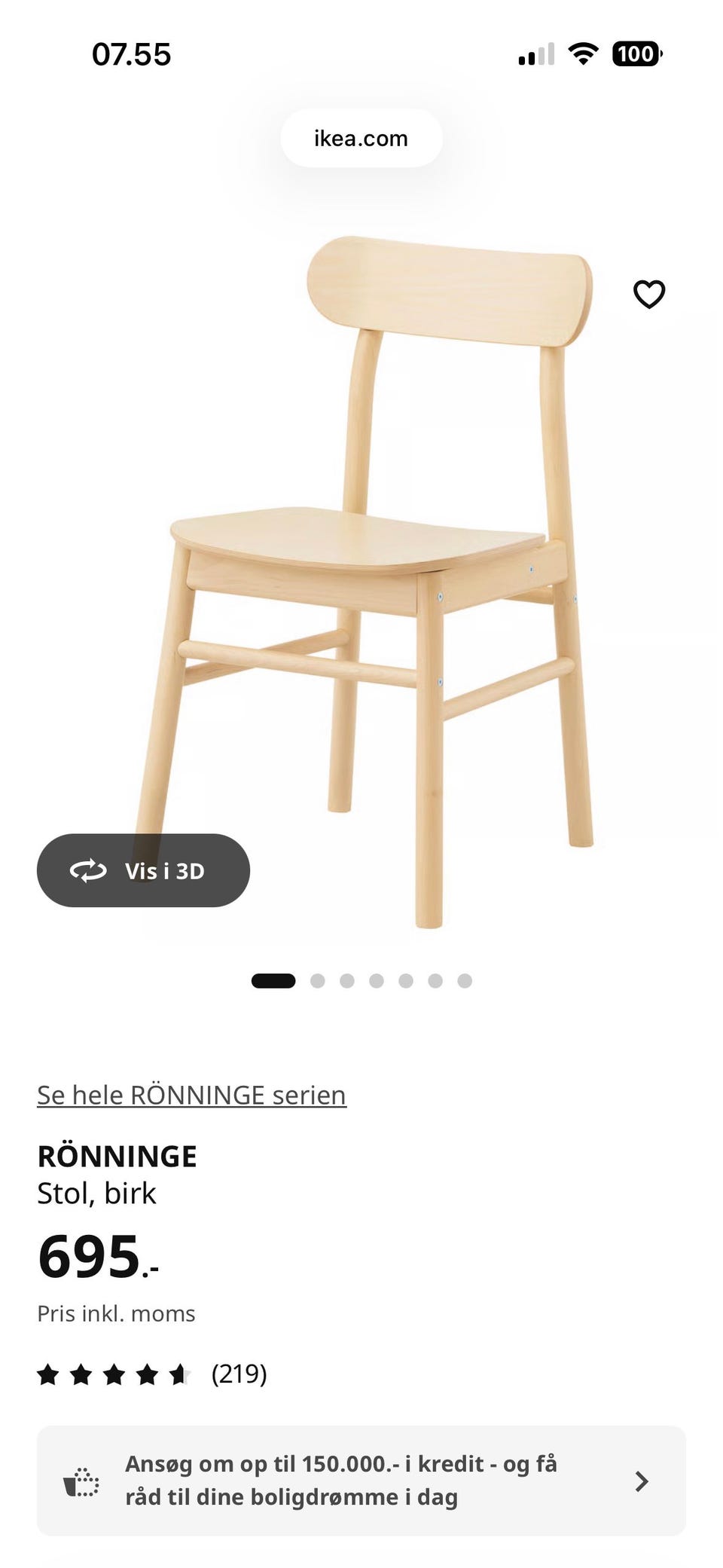
Task: Tap the Wi-Fi icon in the status bar
Action: [x=584, y=53]
